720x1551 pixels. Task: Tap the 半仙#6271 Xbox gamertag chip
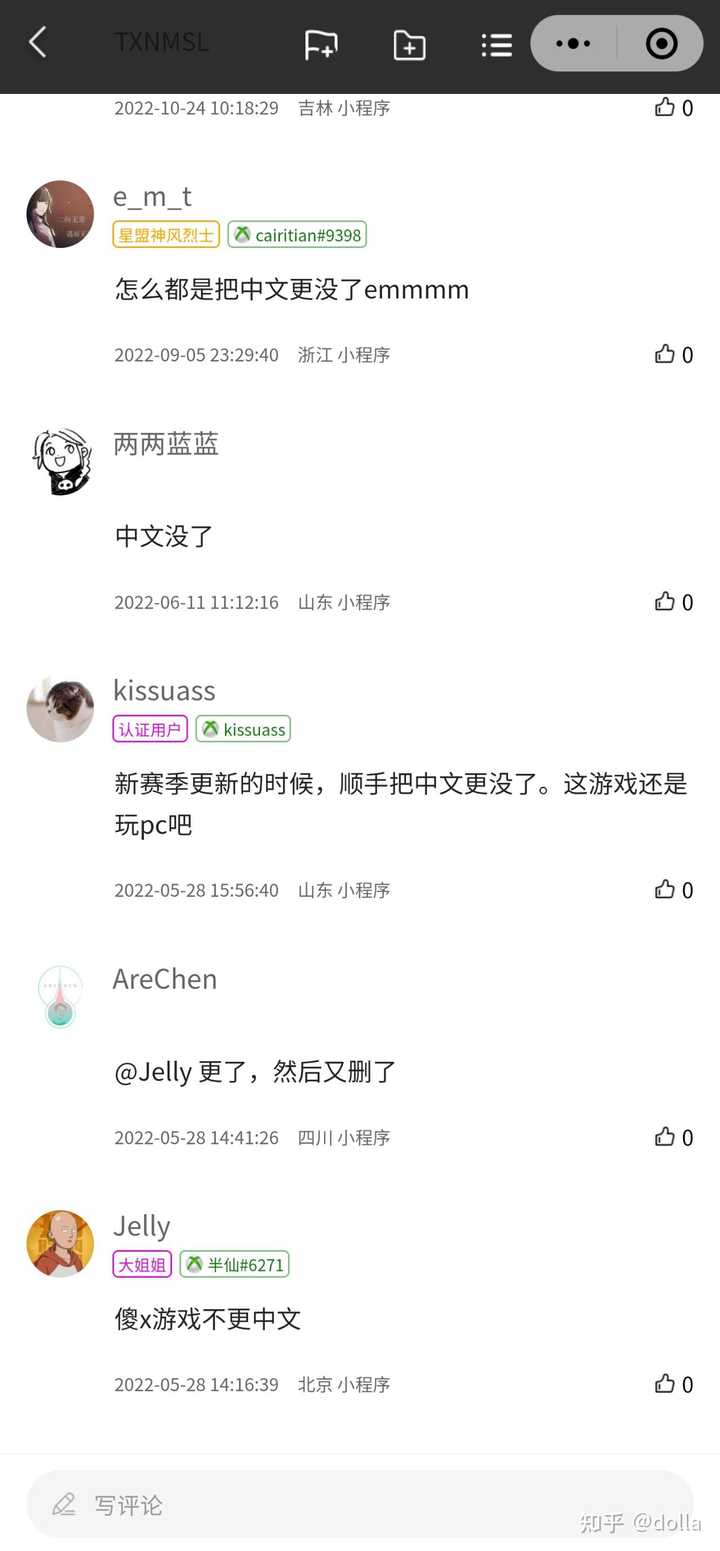click(235, 1264)
